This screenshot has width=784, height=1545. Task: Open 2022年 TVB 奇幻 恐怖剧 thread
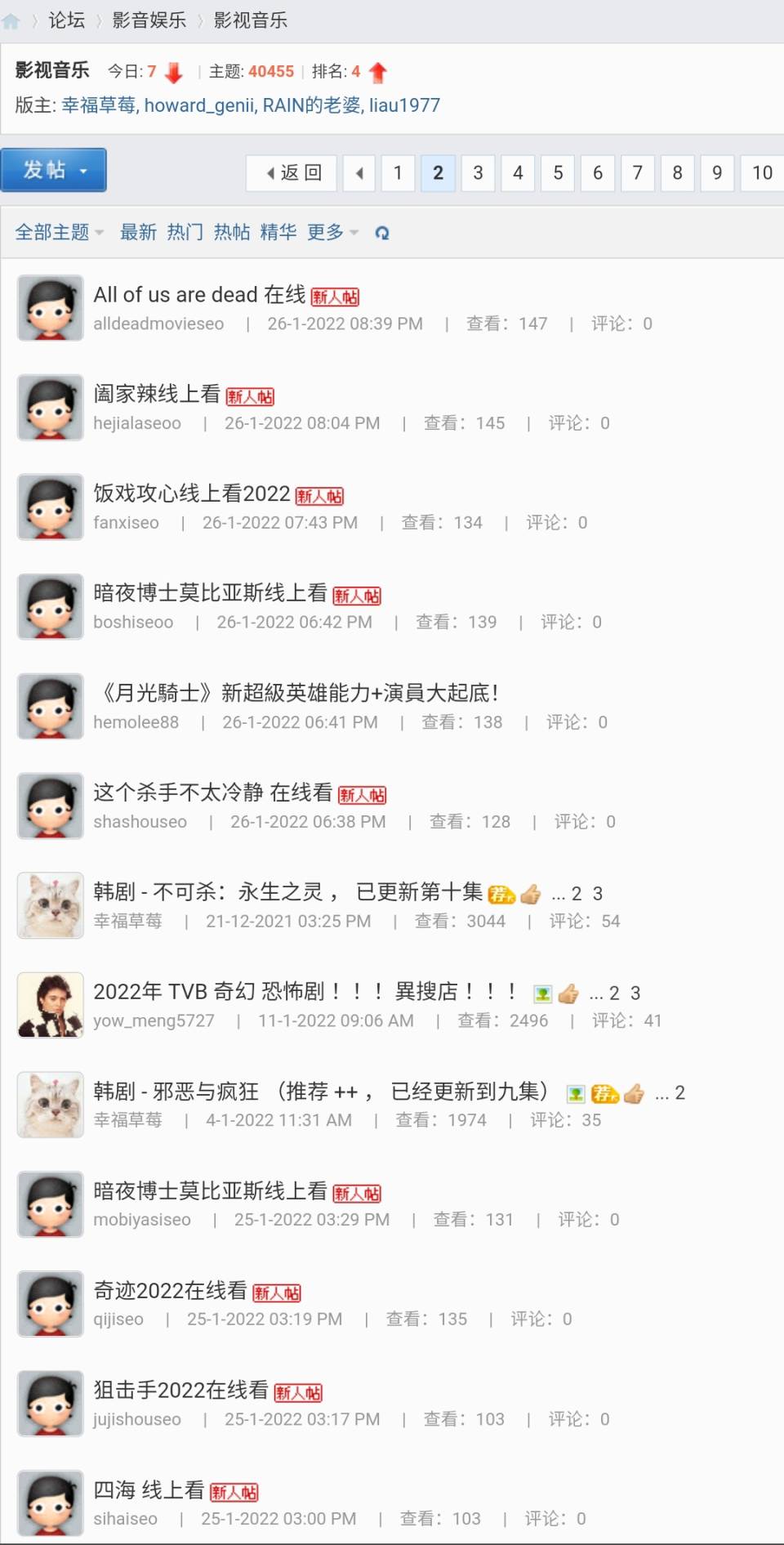pyautogui.click(x=304, y=992)
